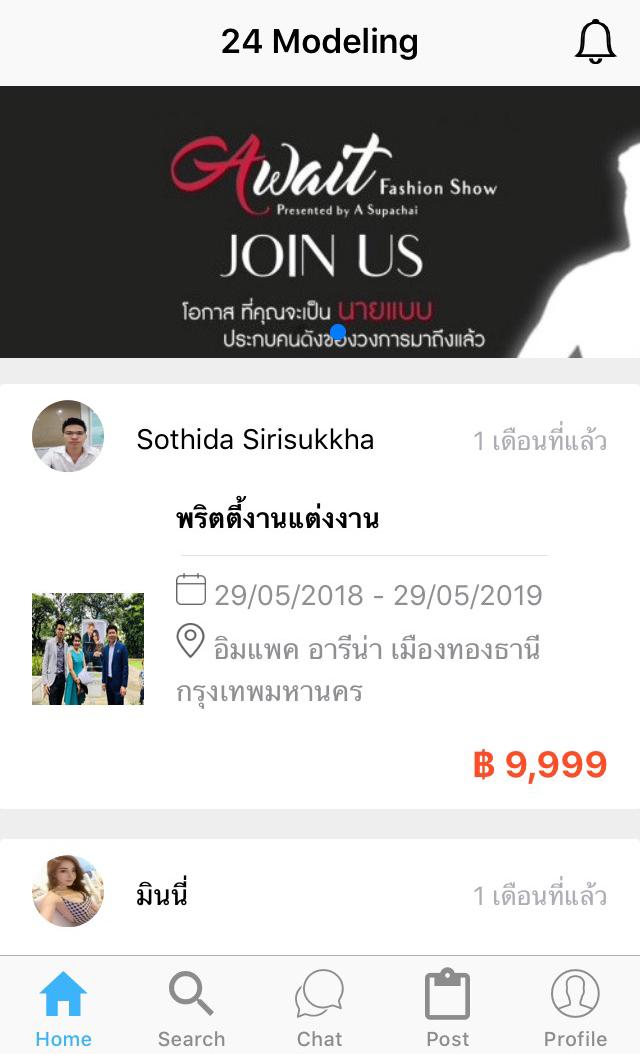This screenshot has width=640, height=1054.
Task: Open the notifications bell
Action: [x=595, y=42]
